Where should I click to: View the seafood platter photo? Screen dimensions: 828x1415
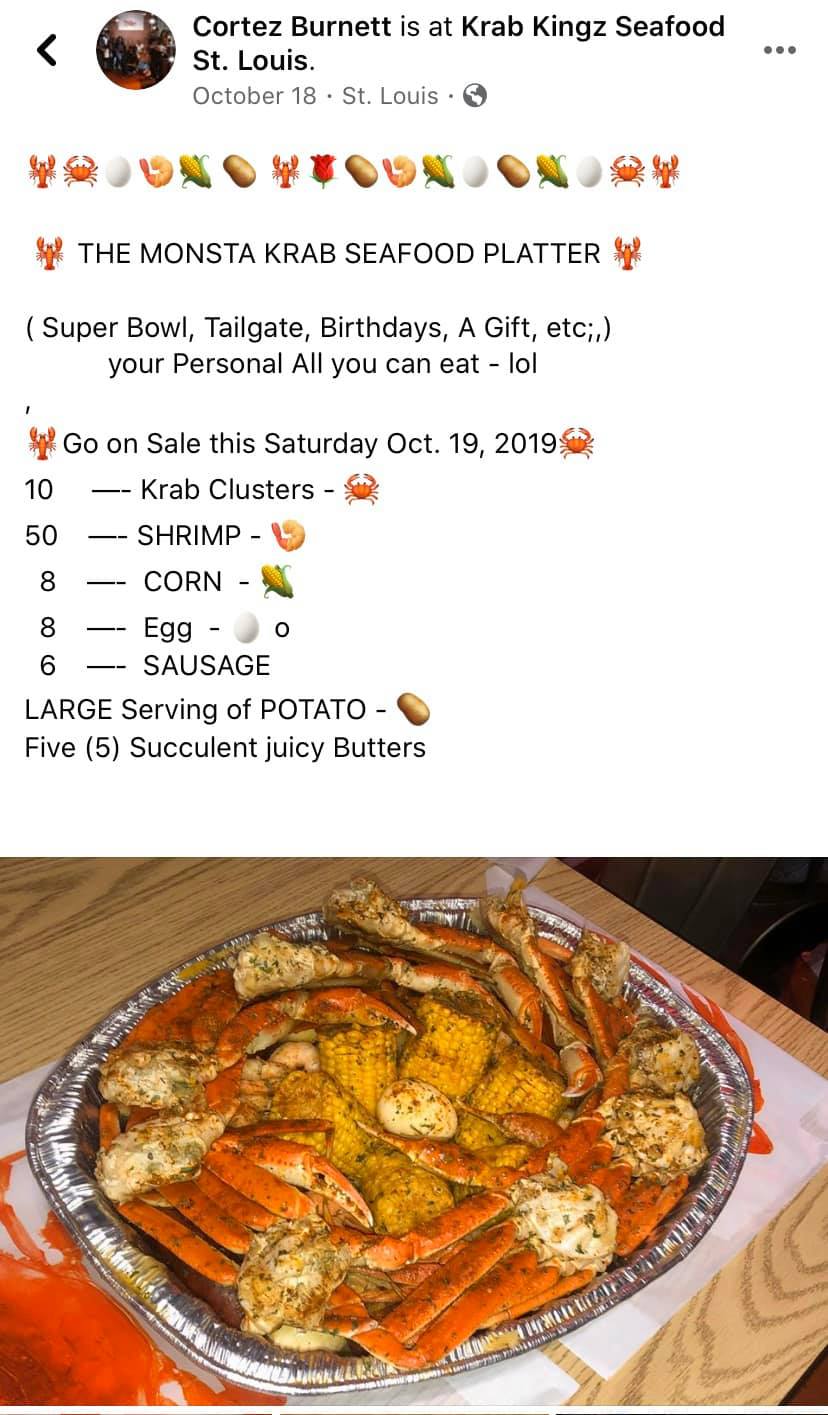point(414,1135)
